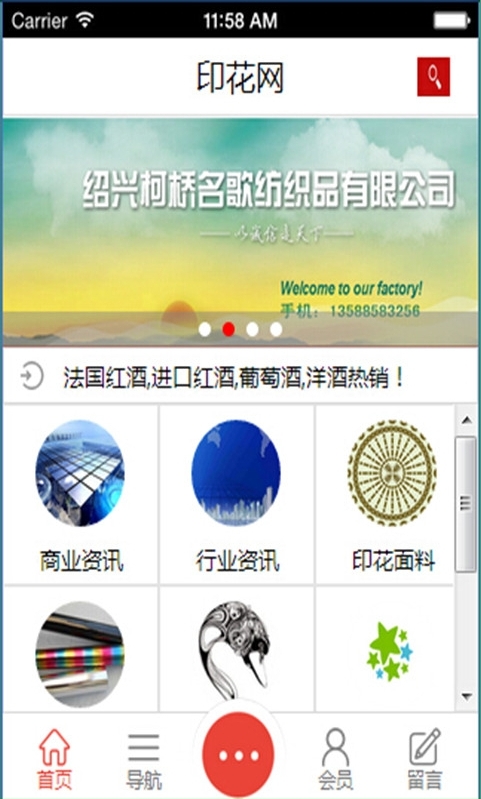Switch to the 首页 tab

point(55,759)
